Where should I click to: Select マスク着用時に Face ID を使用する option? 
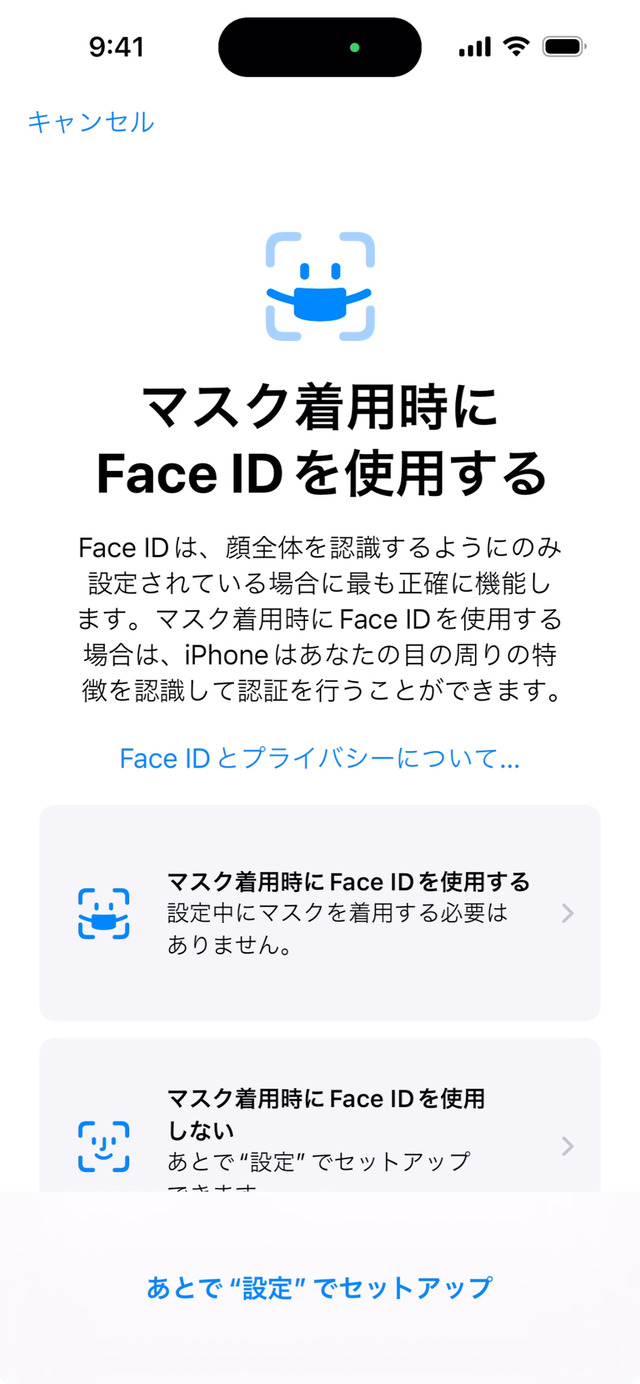pyautogui.click(x=320, y=913)
